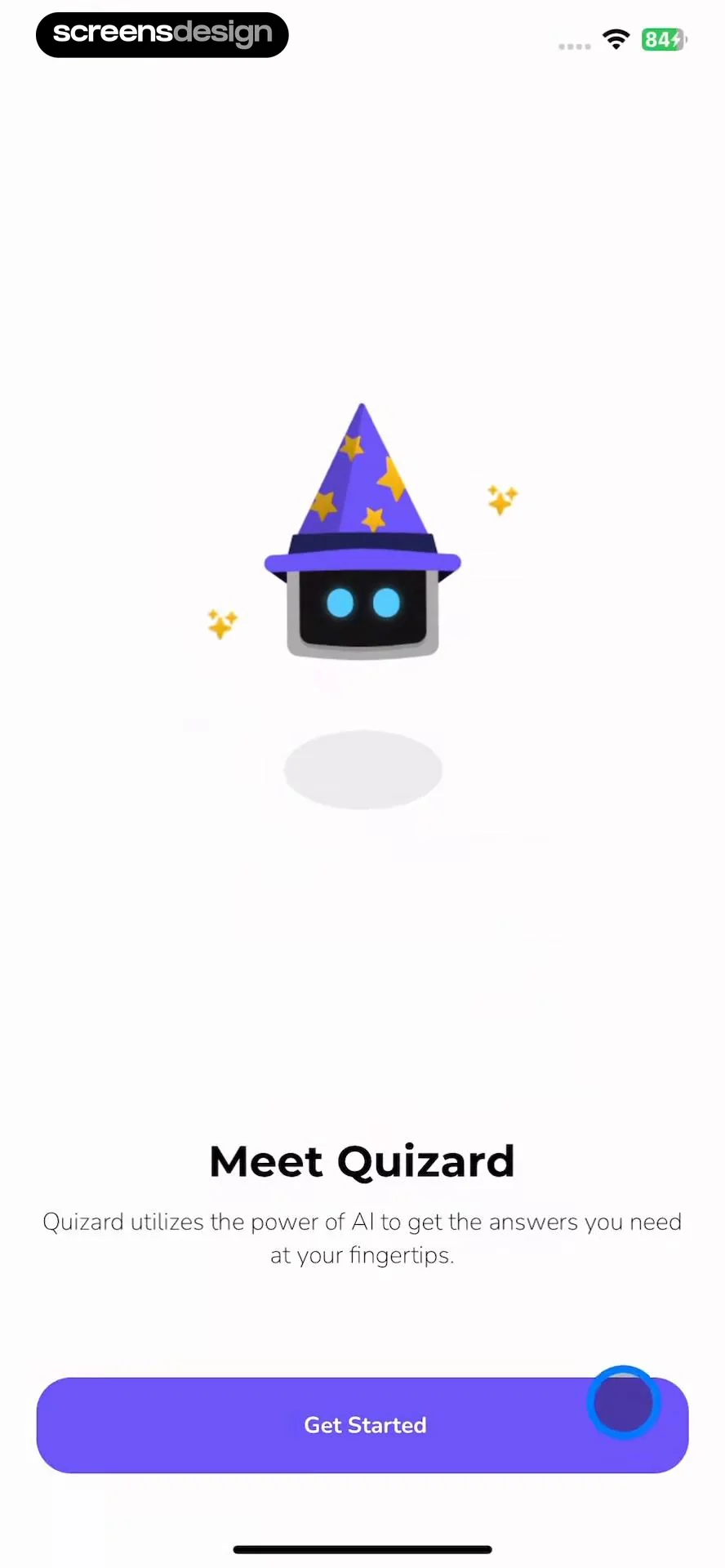The width and height of the screenshot is (725, 1568).
Task: Click the circular cursor highlight on Get Started
Action: tap(623, 1402)
